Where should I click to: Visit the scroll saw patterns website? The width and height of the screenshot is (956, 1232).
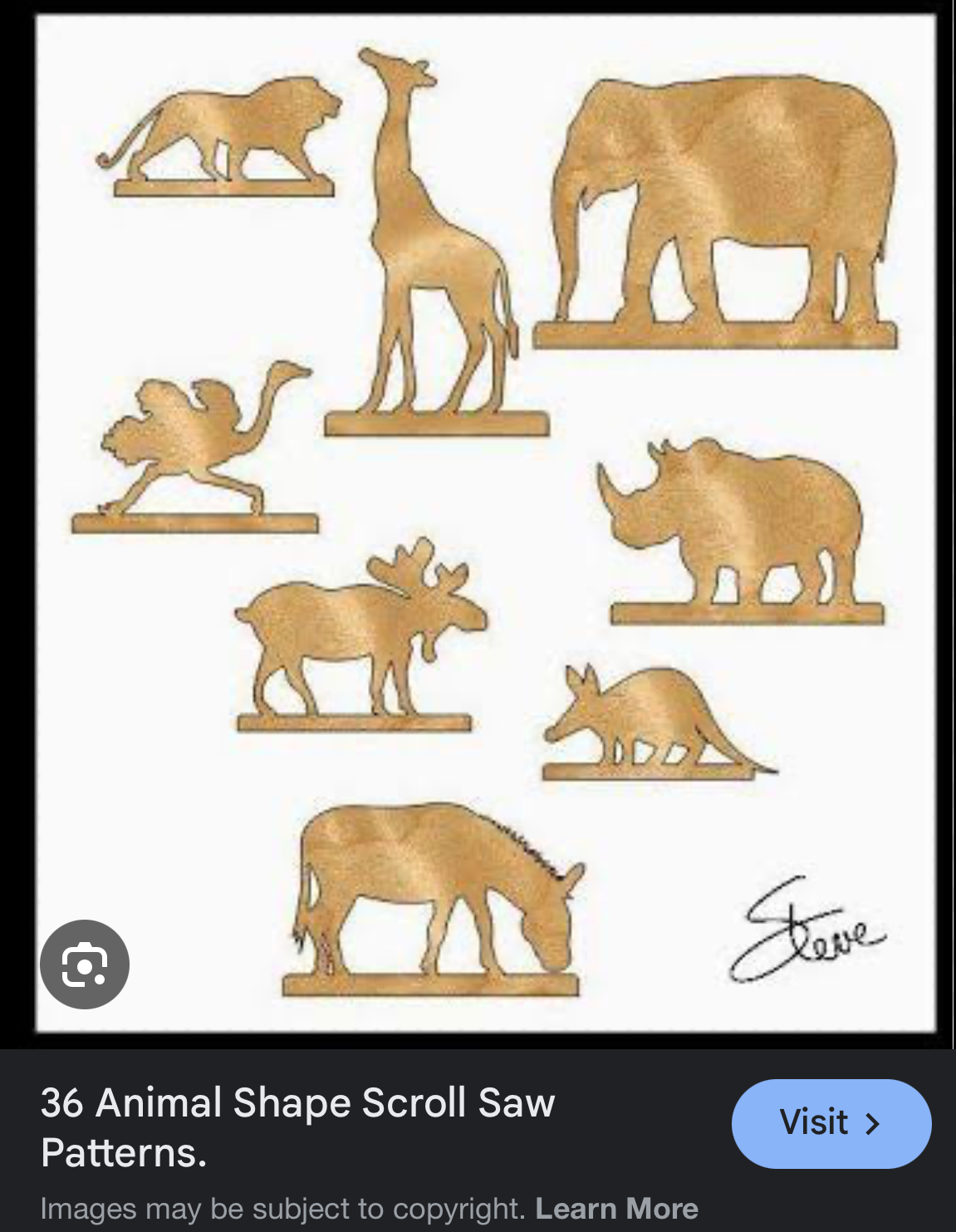click(831, 1123)
